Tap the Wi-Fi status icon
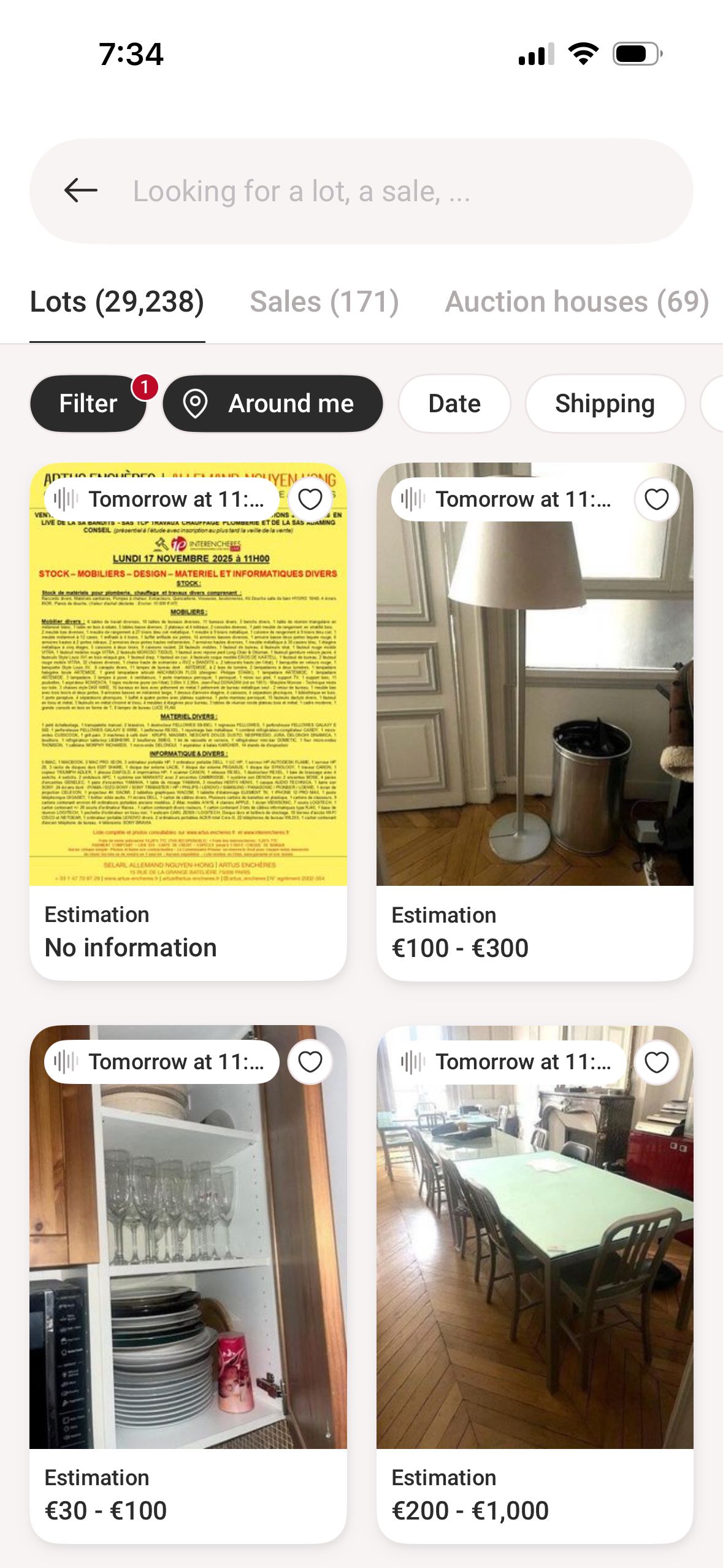The height and width of the screenshot is (1568, 723). pos(583,55)
